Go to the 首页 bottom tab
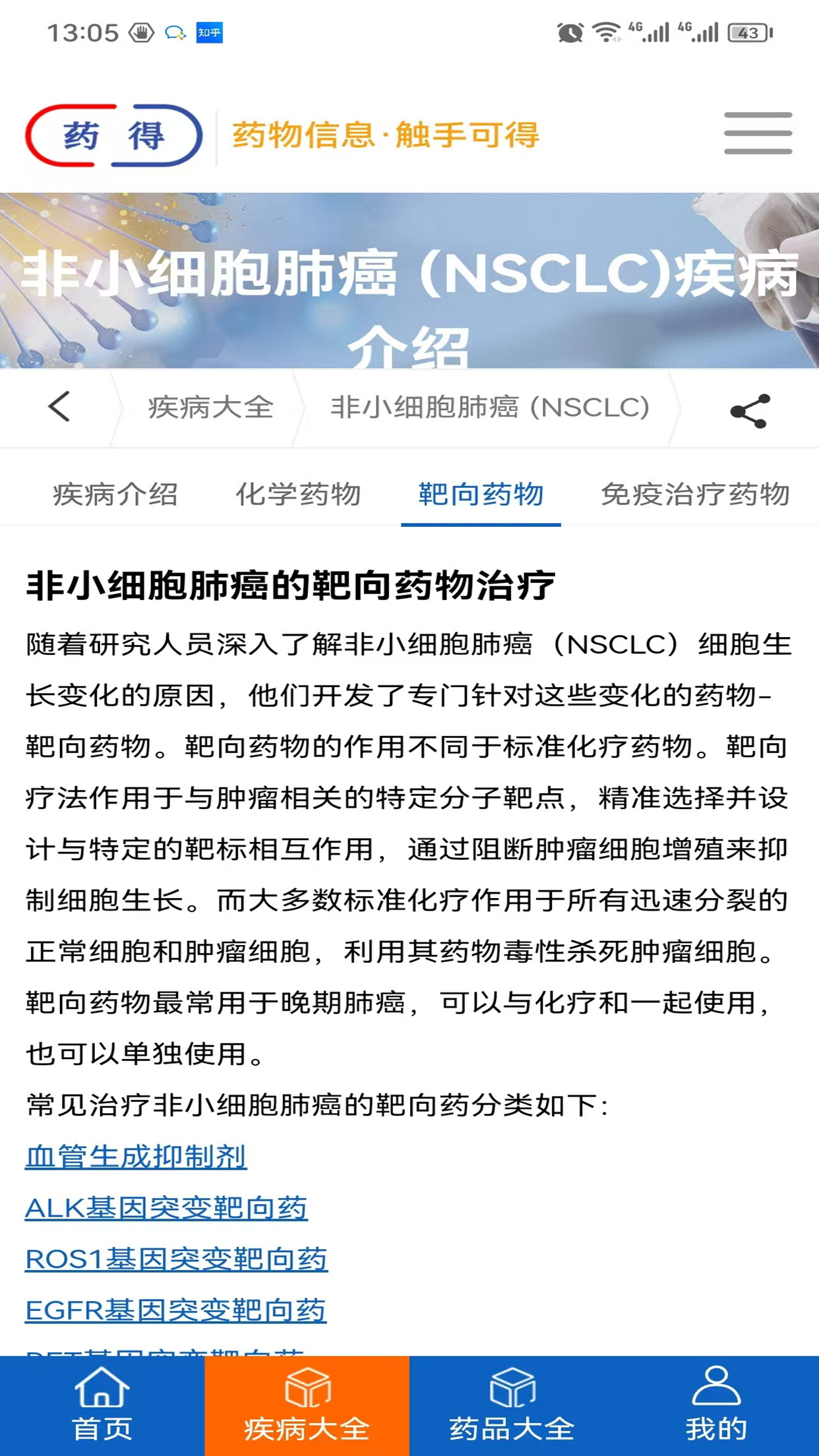 click(x=102, y=1406)
